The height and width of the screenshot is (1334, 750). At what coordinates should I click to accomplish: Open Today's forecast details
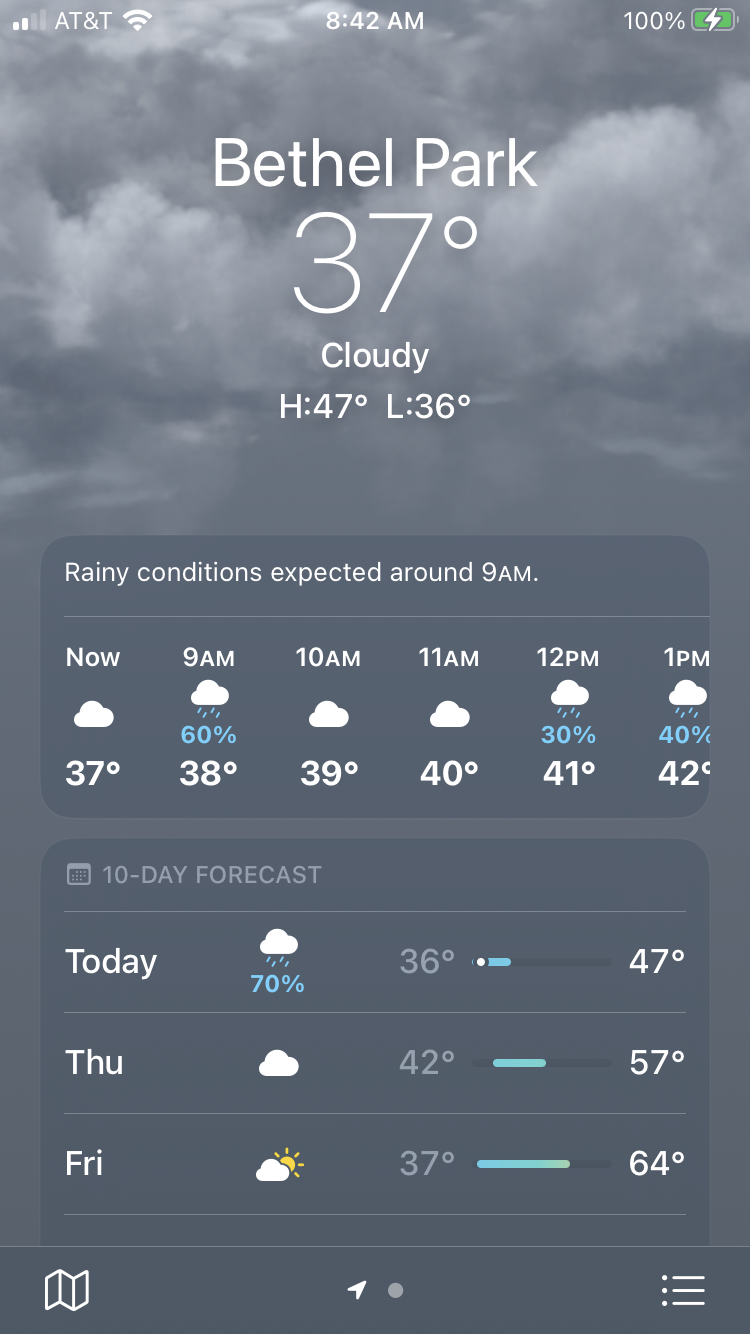(x=375, y=962)
